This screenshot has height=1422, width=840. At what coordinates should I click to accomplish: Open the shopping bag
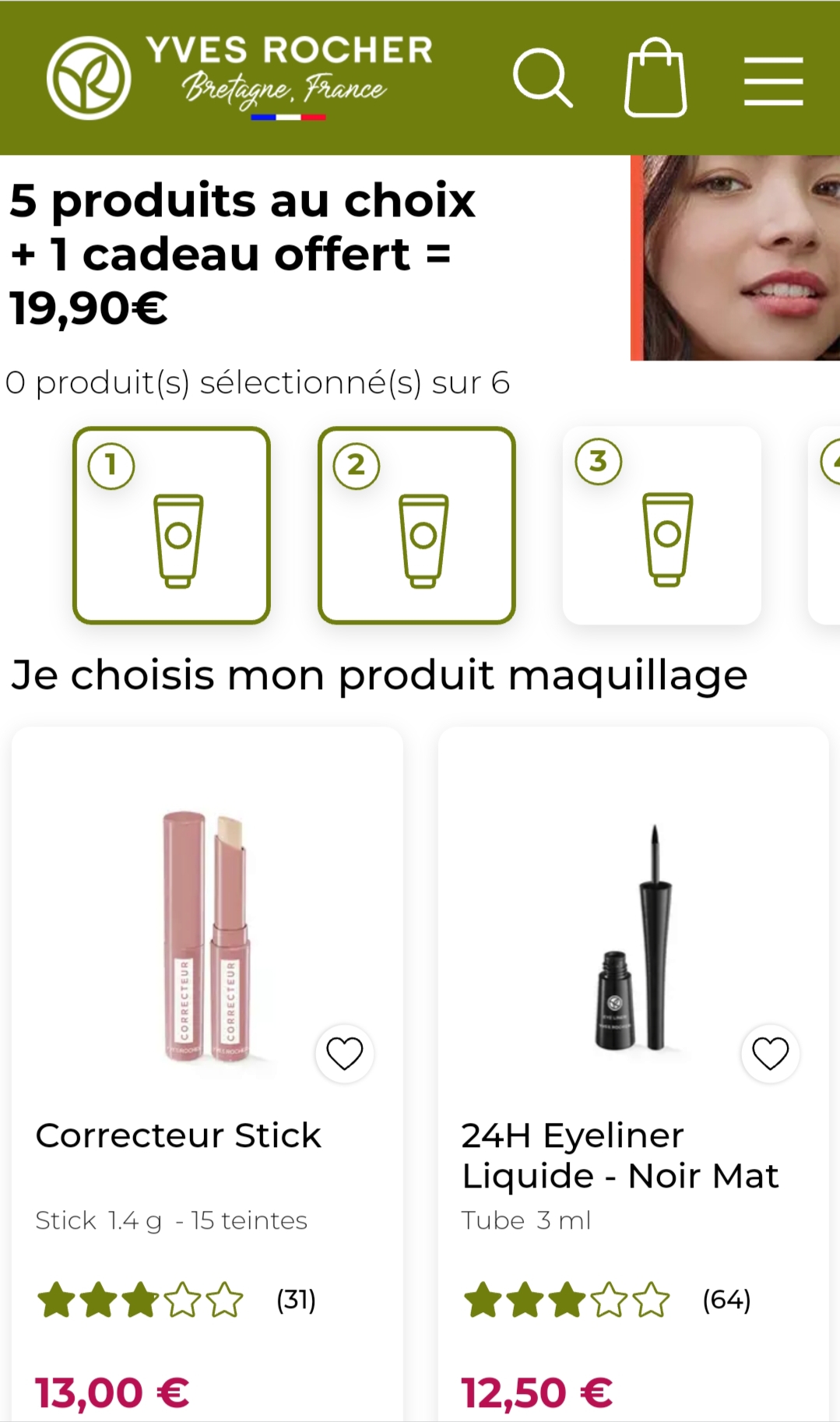click(655, 78)
